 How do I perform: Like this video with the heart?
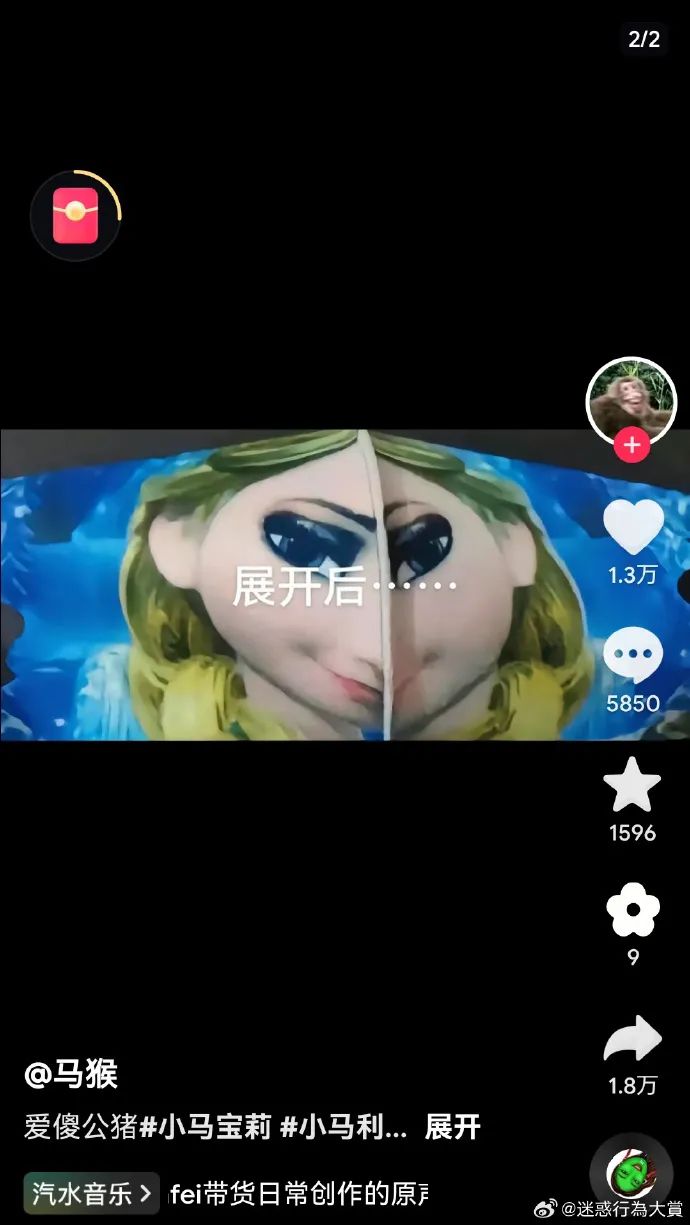pos(633,527)
